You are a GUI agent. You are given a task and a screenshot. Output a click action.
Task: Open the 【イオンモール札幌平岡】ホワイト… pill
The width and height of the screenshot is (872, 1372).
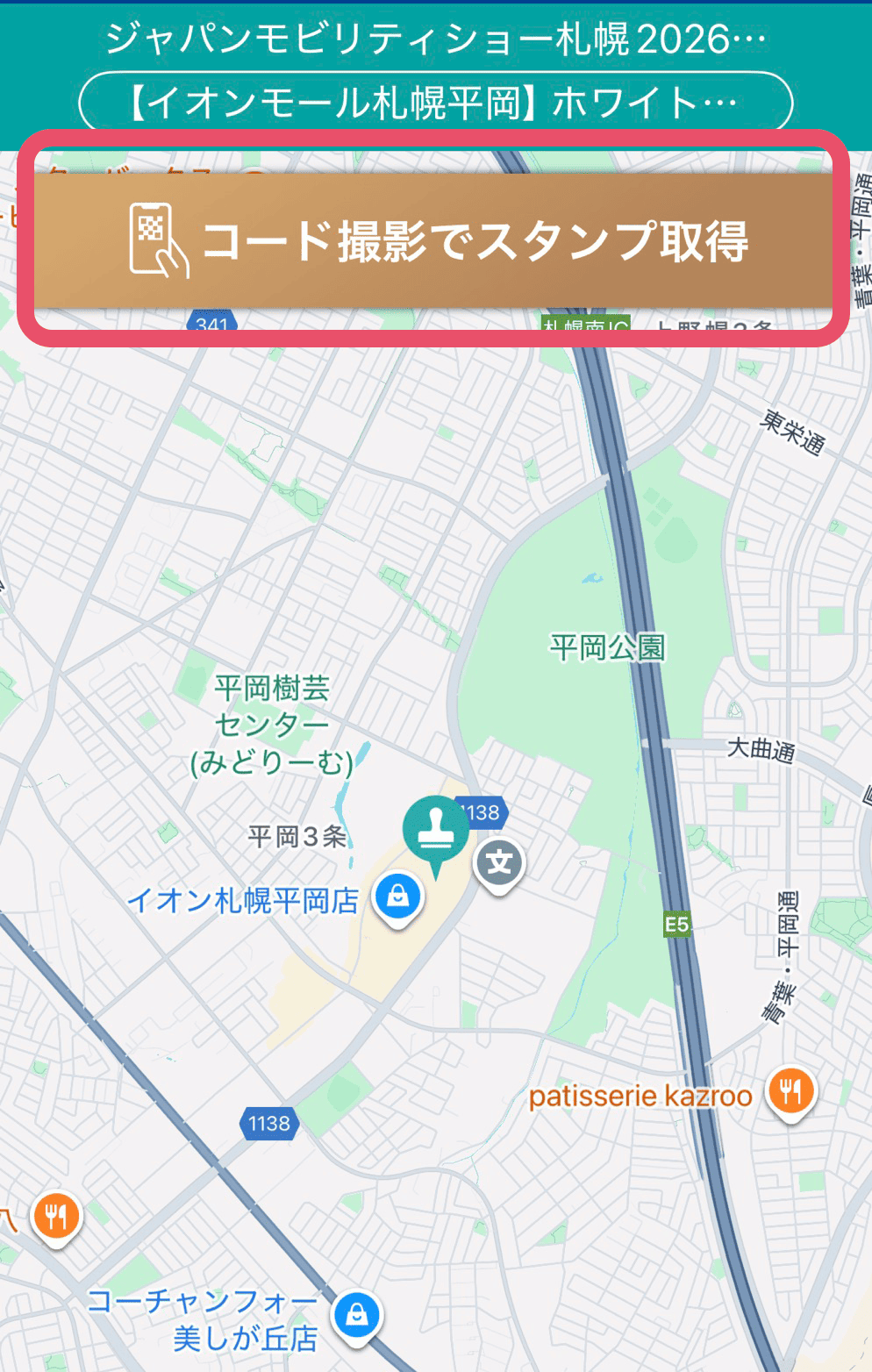tap(436, 100)
